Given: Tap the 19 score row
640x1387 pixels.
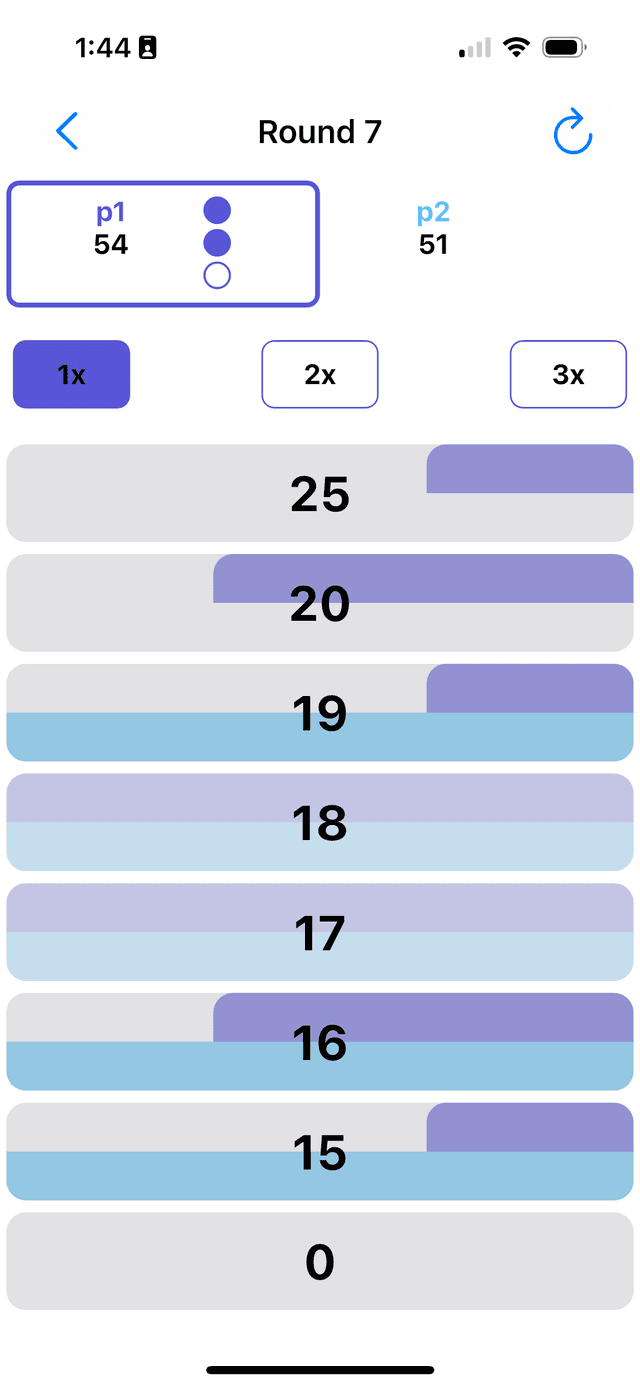Looking at the screenshot, I should coord(320,713).
